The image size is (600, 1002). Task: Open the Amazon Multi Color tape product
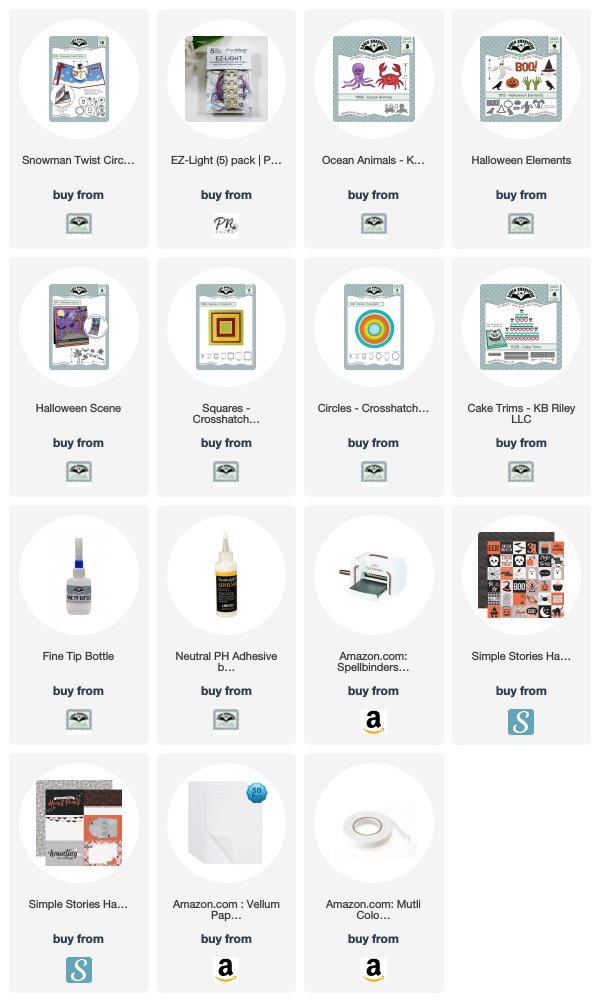pos(373,872)
